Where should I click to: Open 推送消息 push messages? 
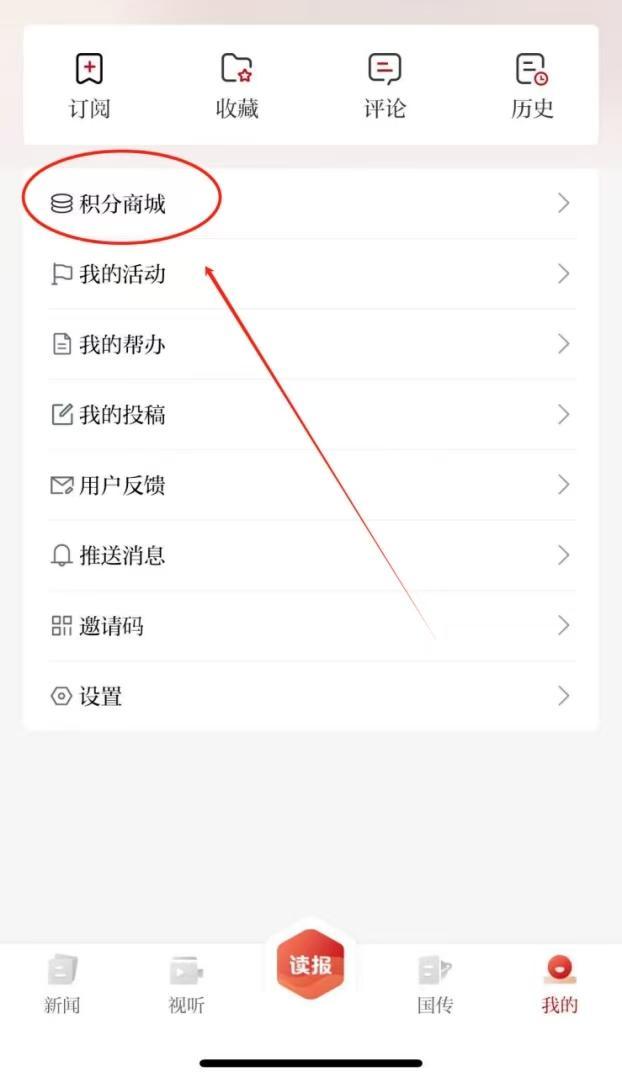[310, 555]
